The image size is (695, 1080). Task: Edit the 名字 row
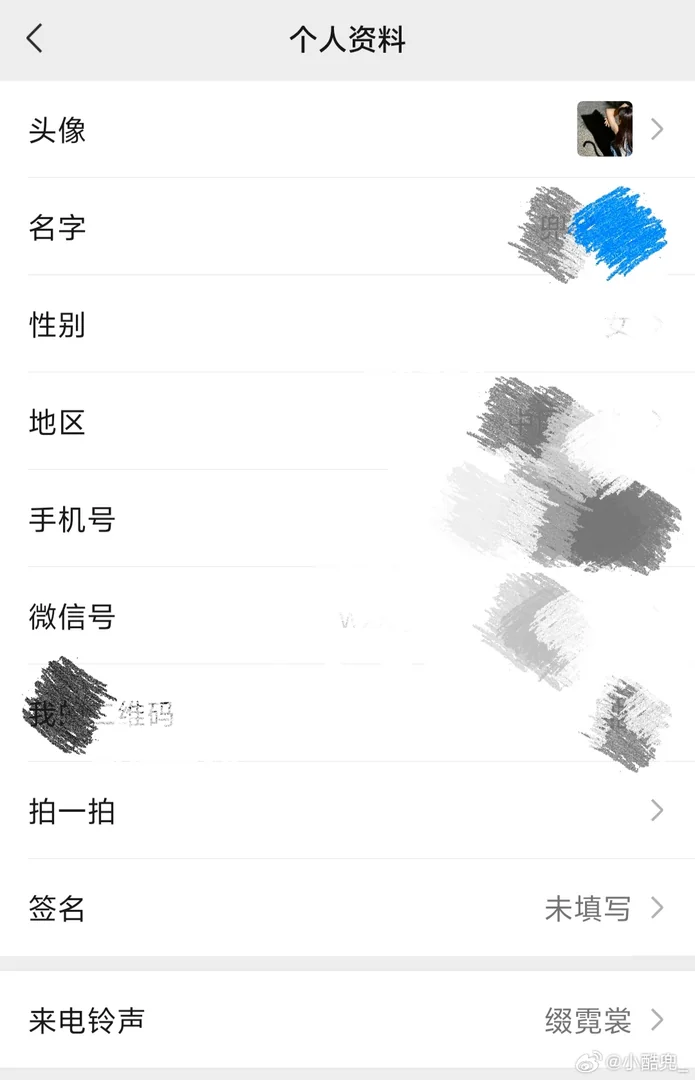pos(347,227)
